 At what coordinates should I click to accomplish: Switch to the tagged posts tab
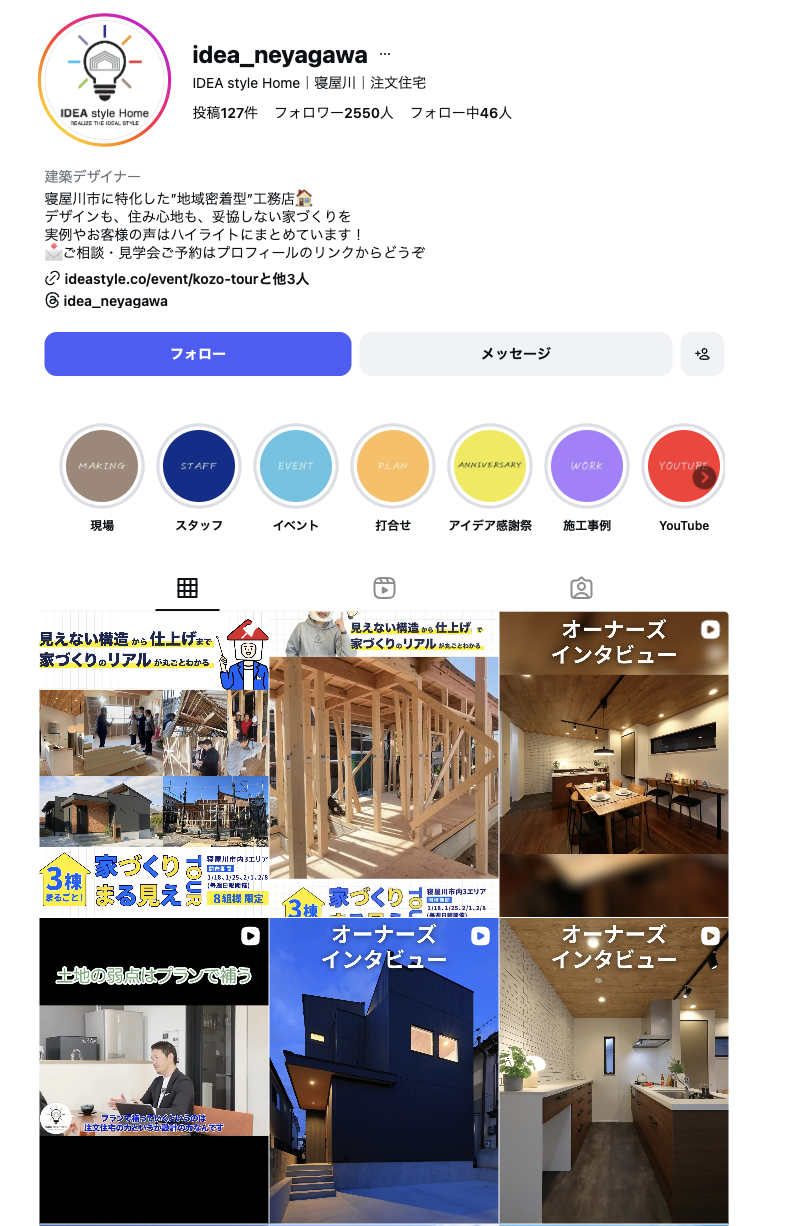coord(581,588)
